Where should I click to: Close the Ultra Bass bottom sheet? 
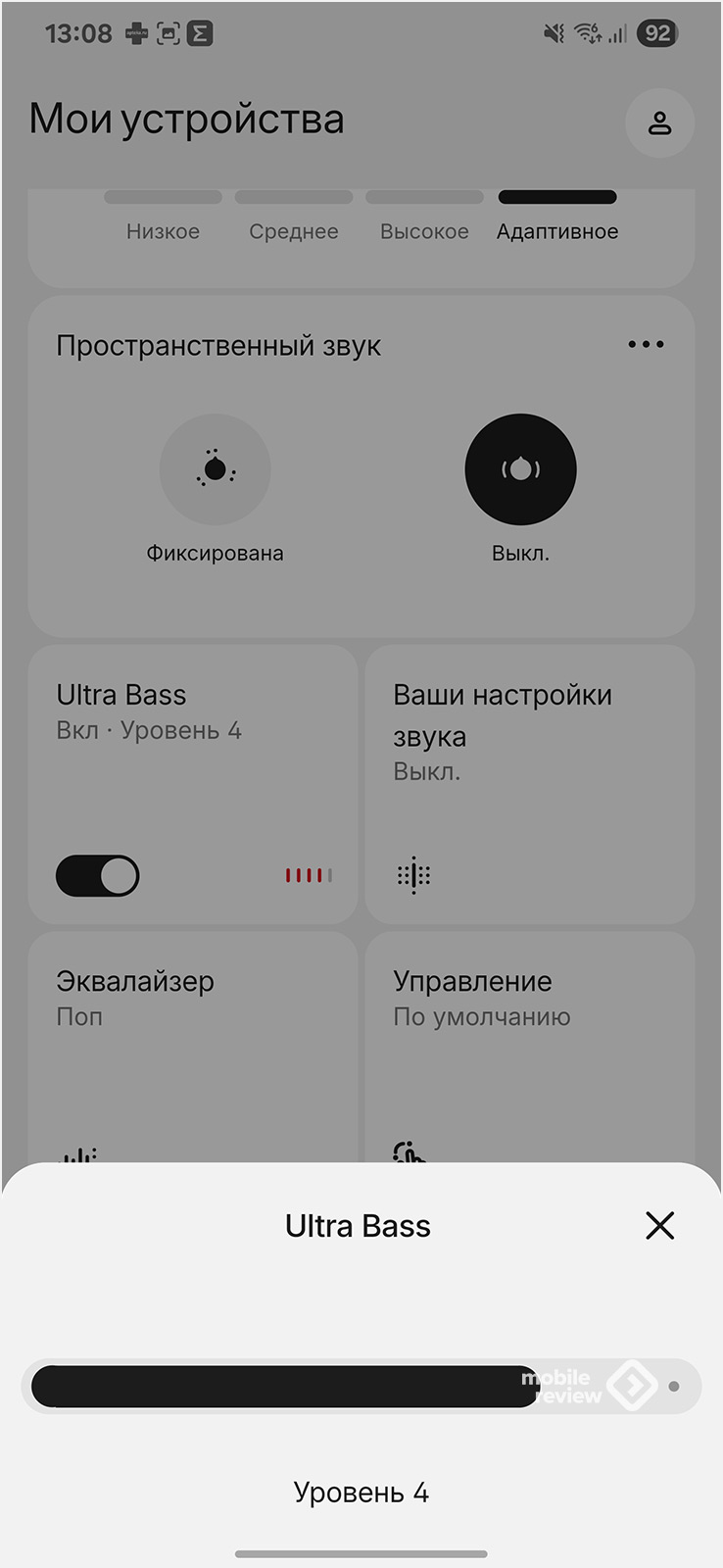pyautogui.click(x=659, y=1225)
